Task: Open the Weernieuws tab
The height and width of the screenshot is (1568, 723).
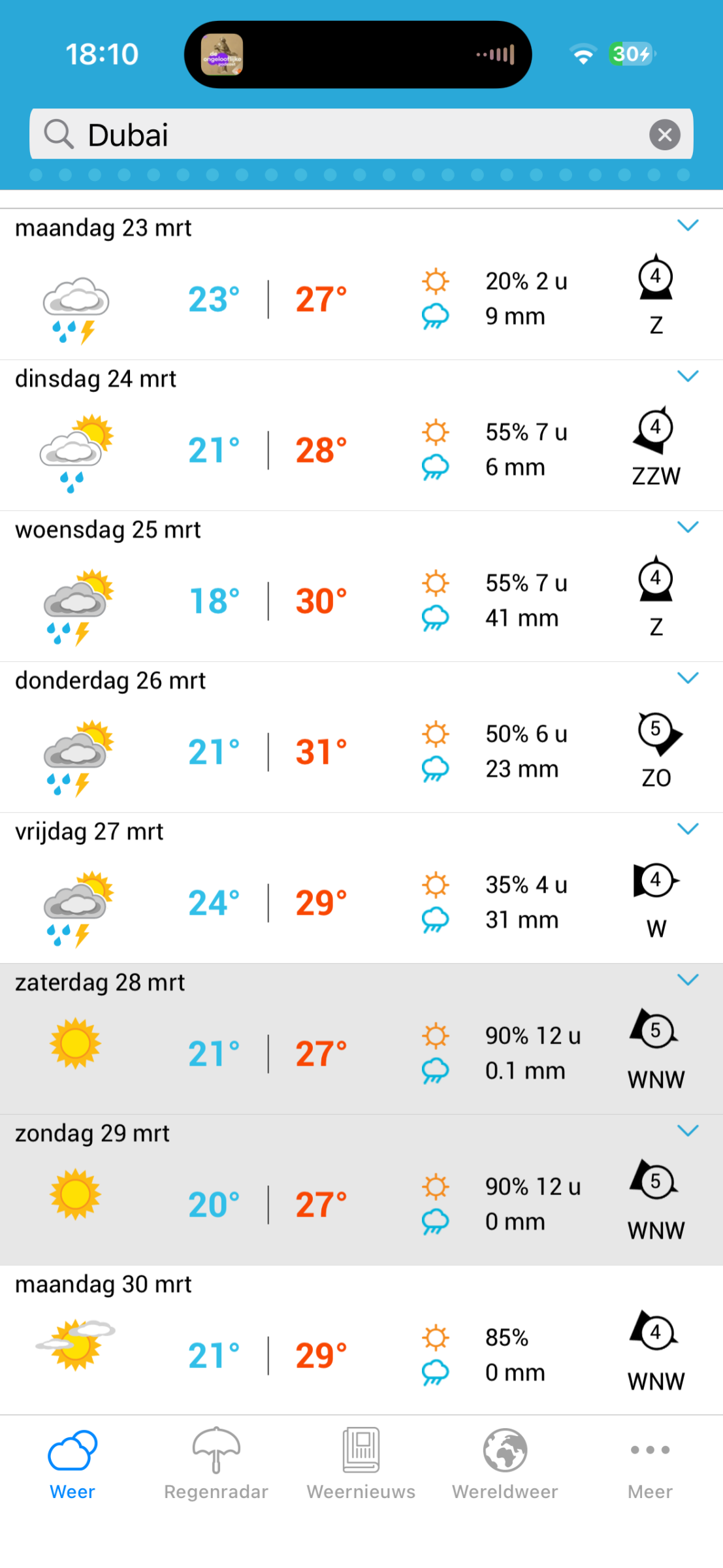Action: click(x=361, y=1463)
